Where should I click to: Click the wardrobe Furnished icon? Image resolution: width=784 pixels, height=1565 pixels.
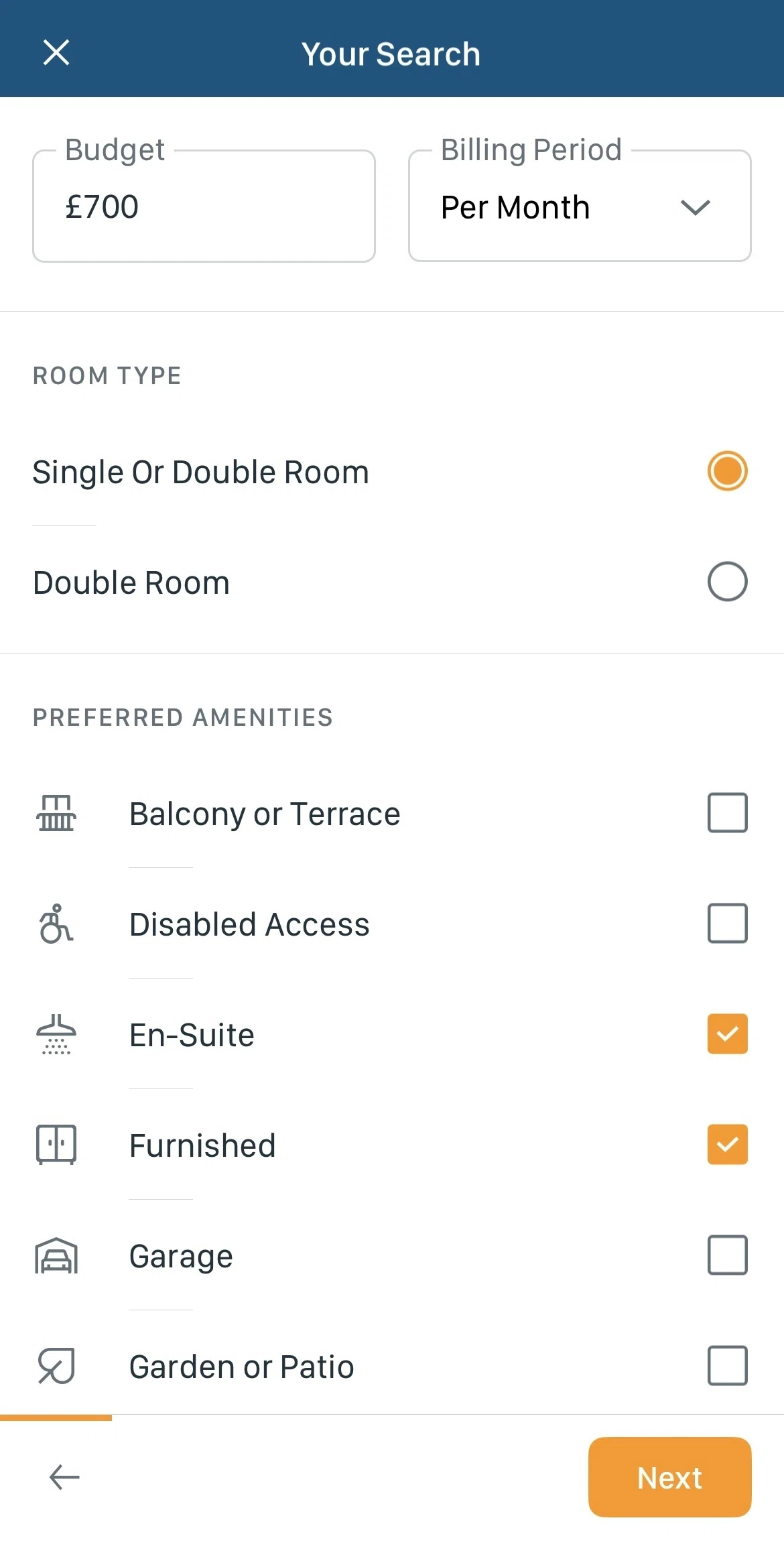tap(56, 1145)
